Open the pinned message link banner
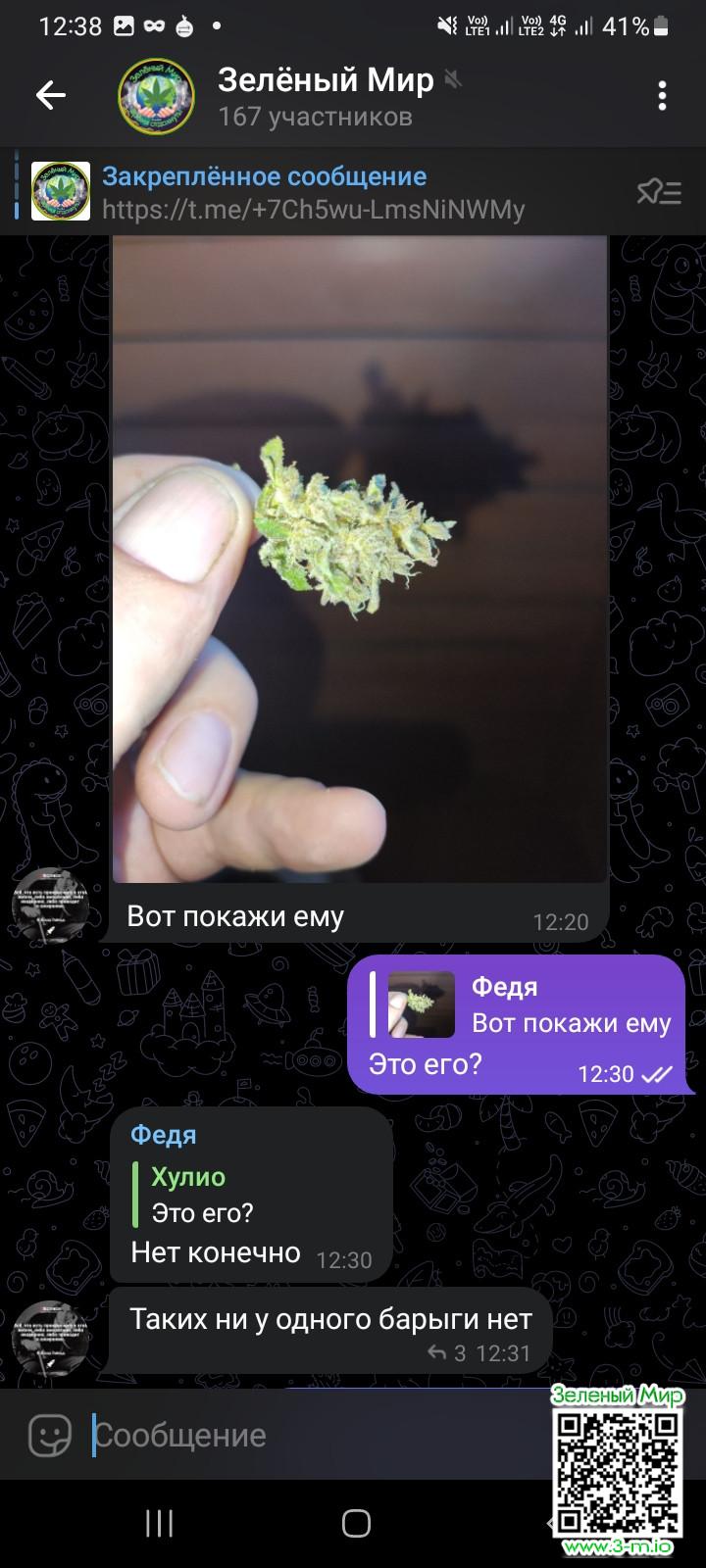This screenshot has width=706, height=1568. click(x=314, y=193)
